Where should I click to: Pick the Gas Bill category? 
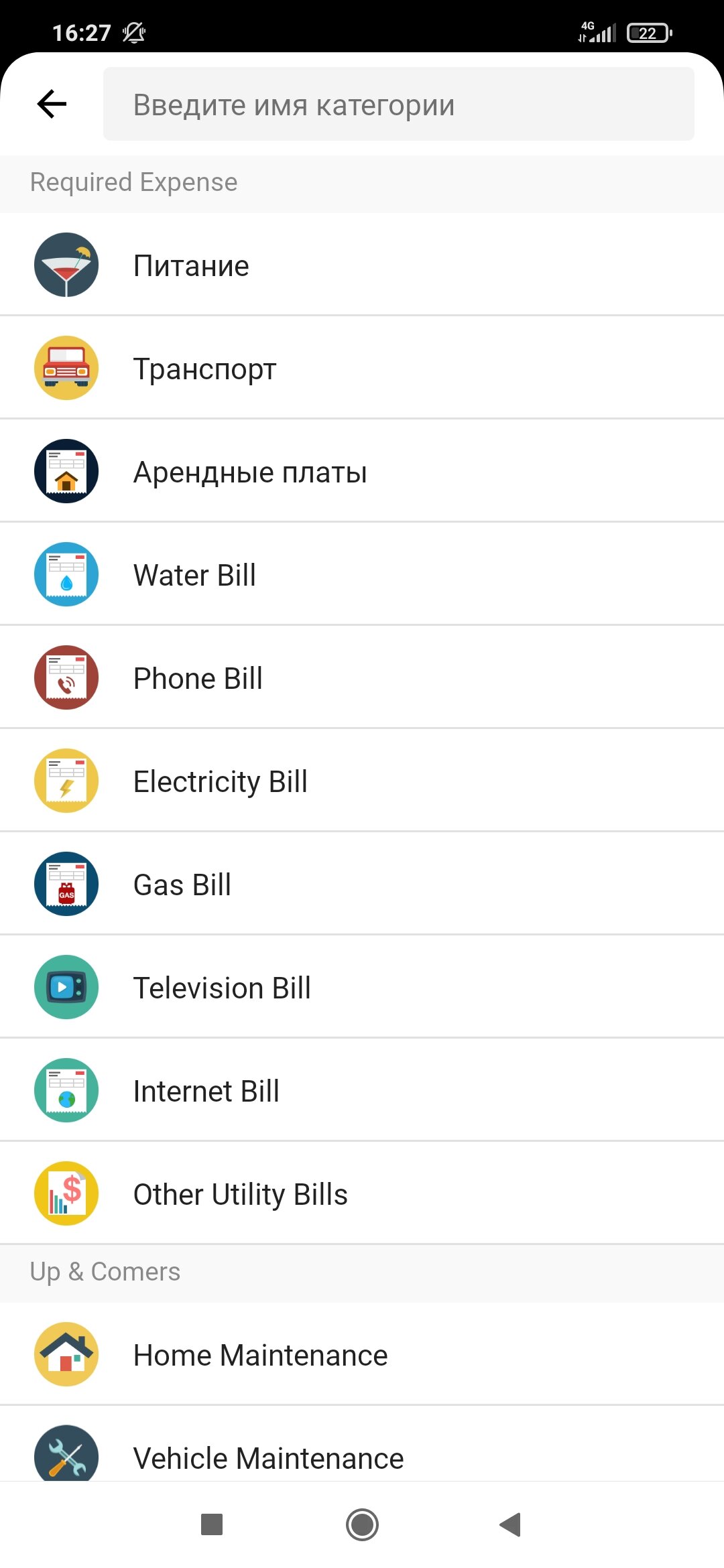362,884
